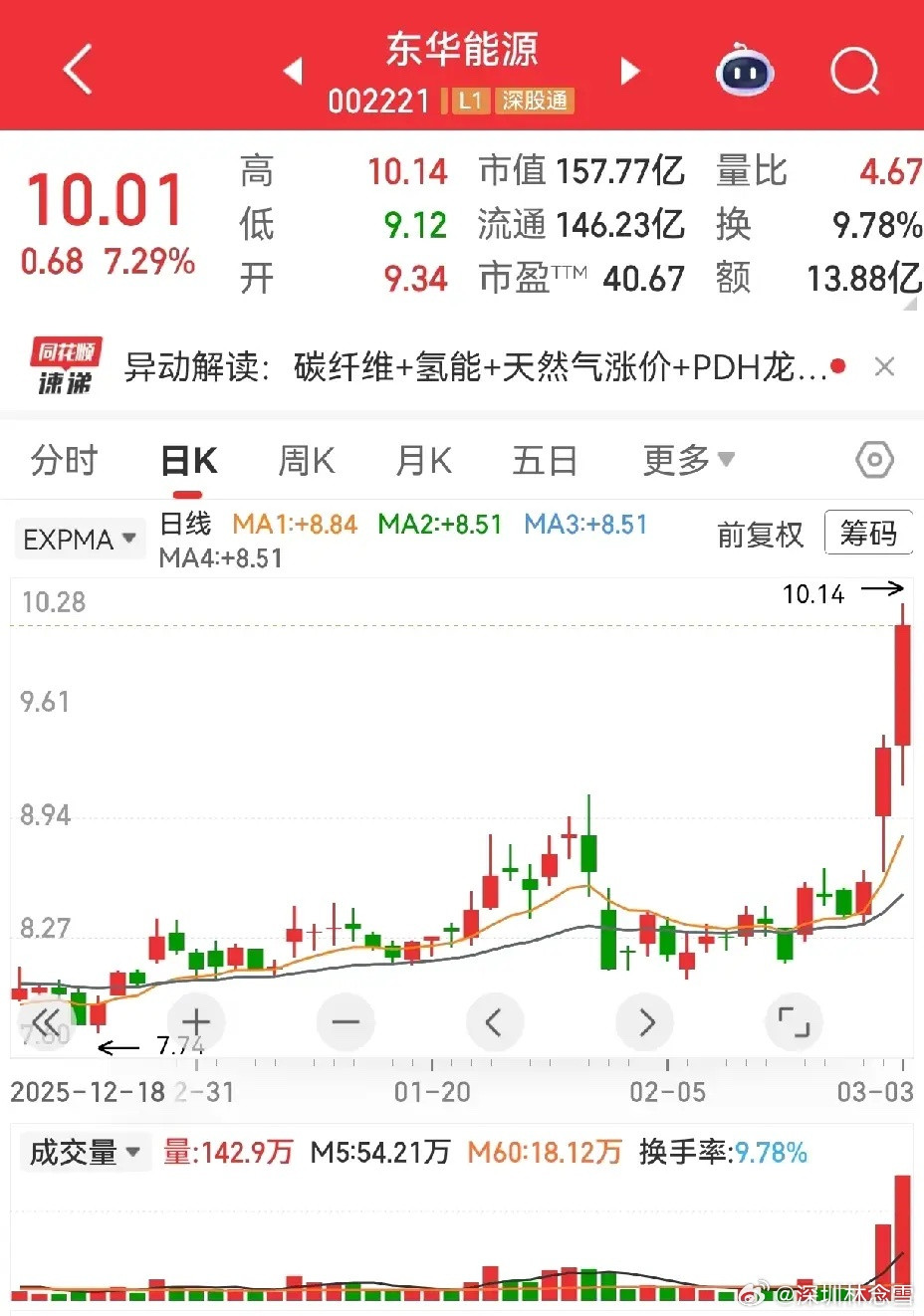Screen dimensions: 924x1316
Task: Move chart forward with right arrow control
Action: click(644, 1021)
